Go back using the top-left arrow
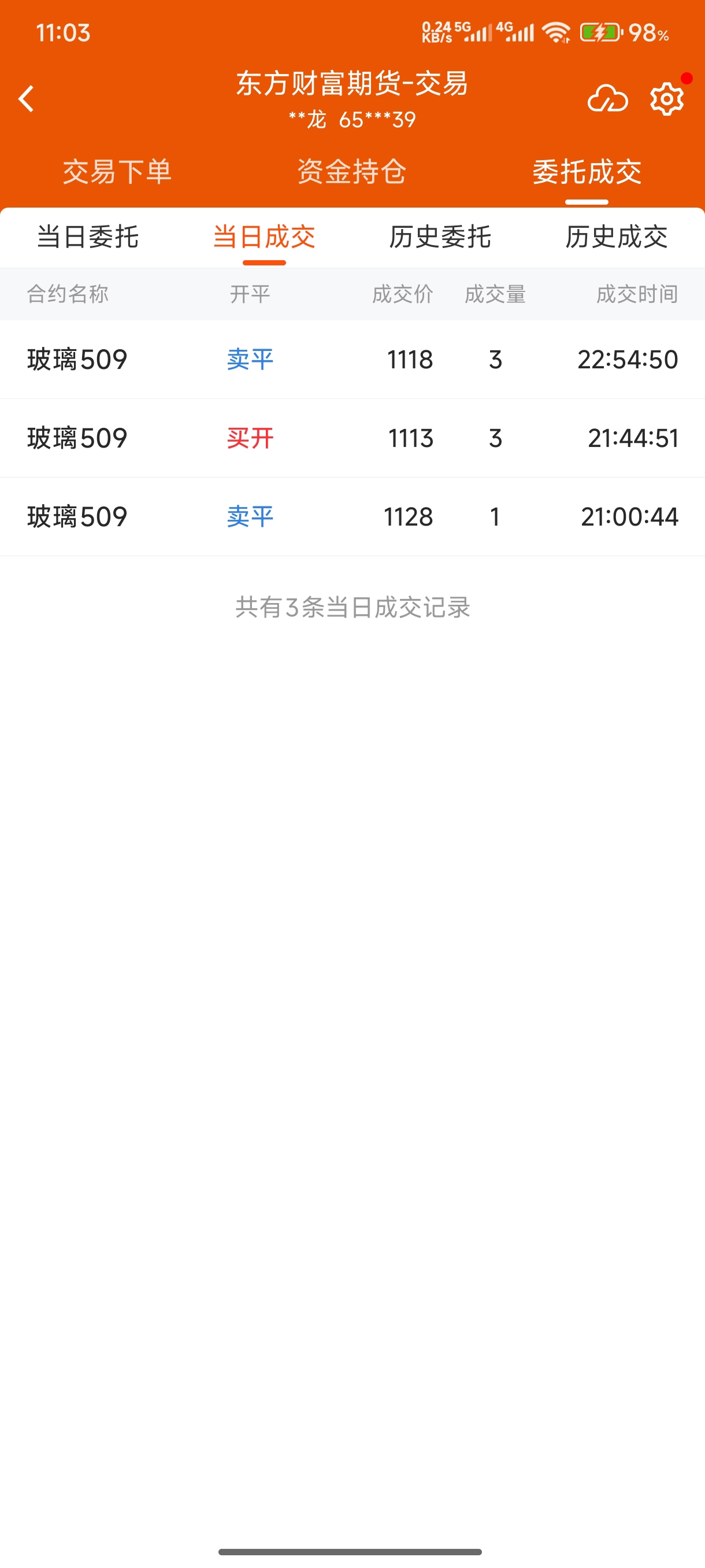Image resolution: width=705 pixels, height=1568 pixels. (x=26, y=99)
